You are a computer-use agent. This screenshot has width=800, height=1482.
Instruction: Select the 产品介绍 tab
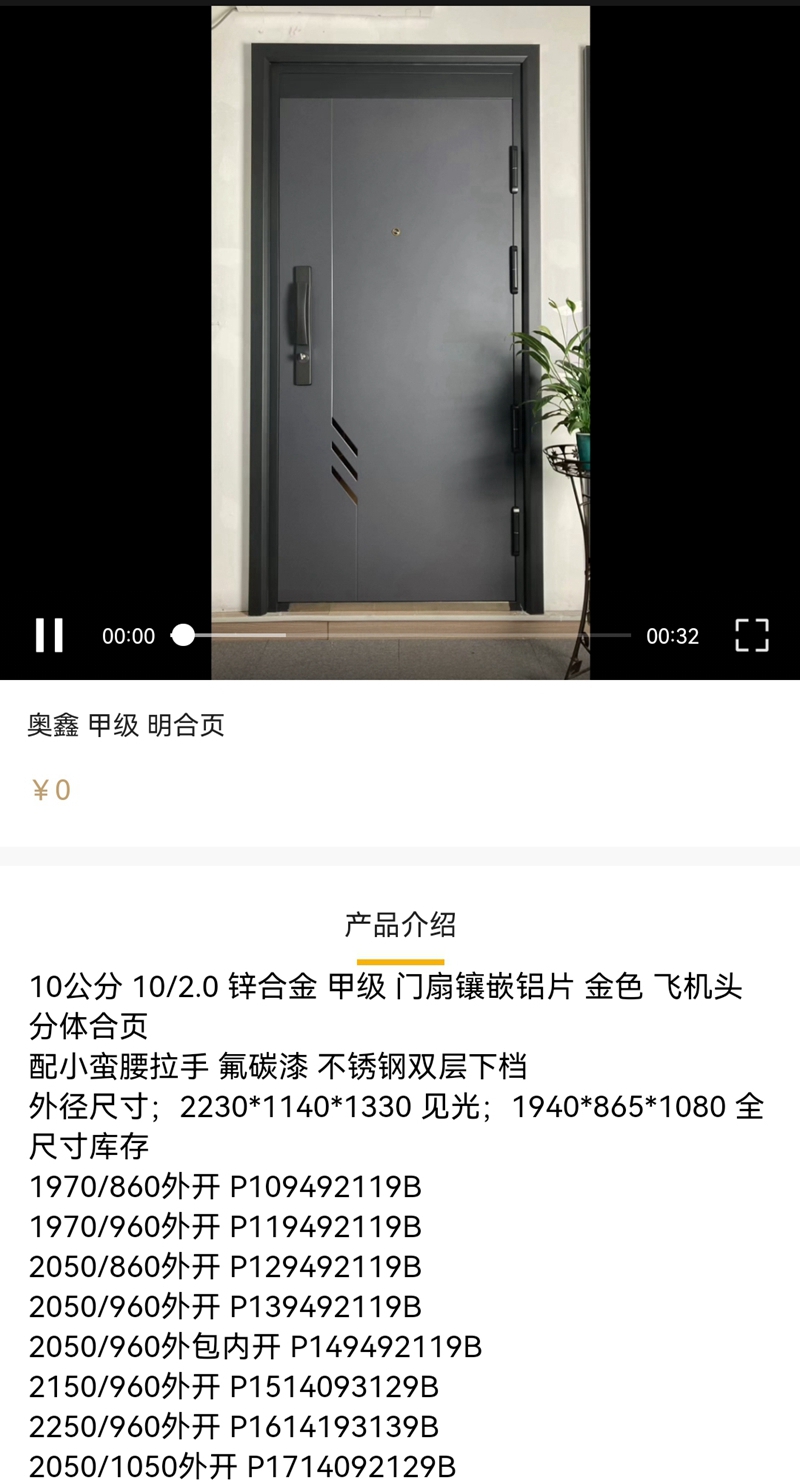pos(400,925)
